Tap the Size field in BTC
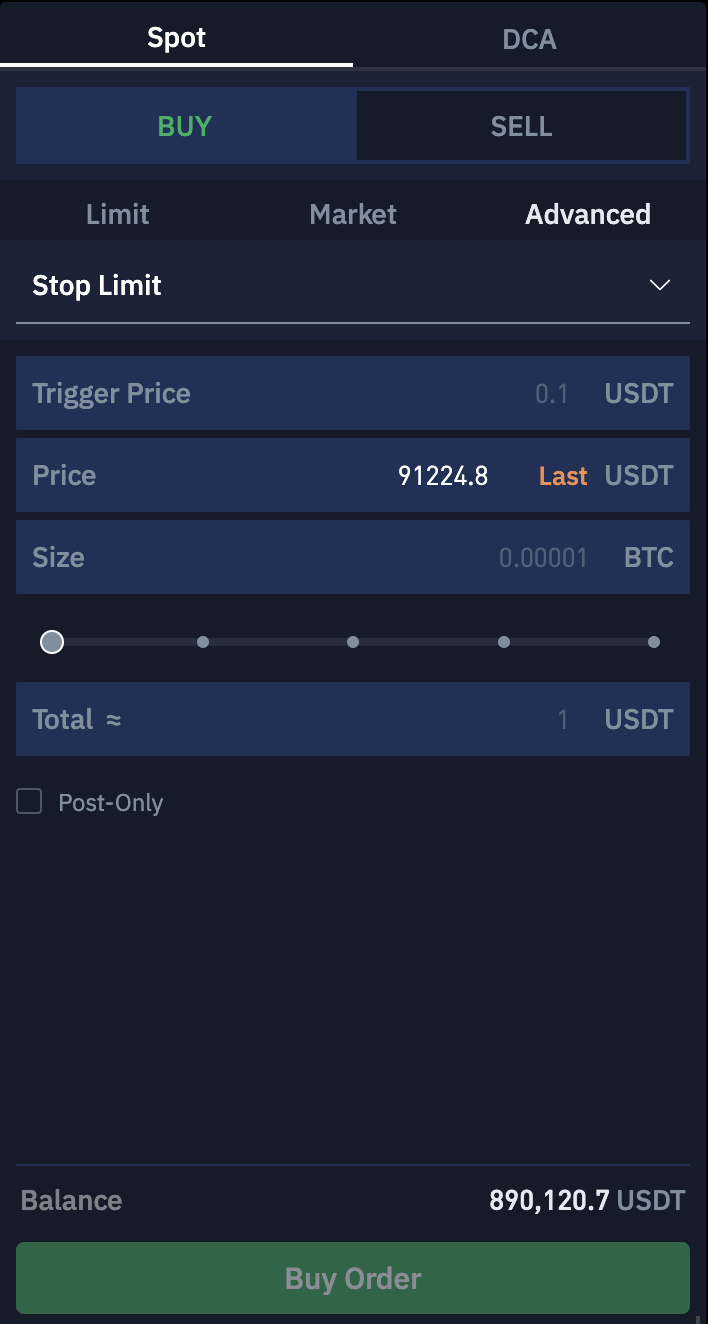Image resolution: width=708 pixels, height=1324 pixels. coord(353,557)
